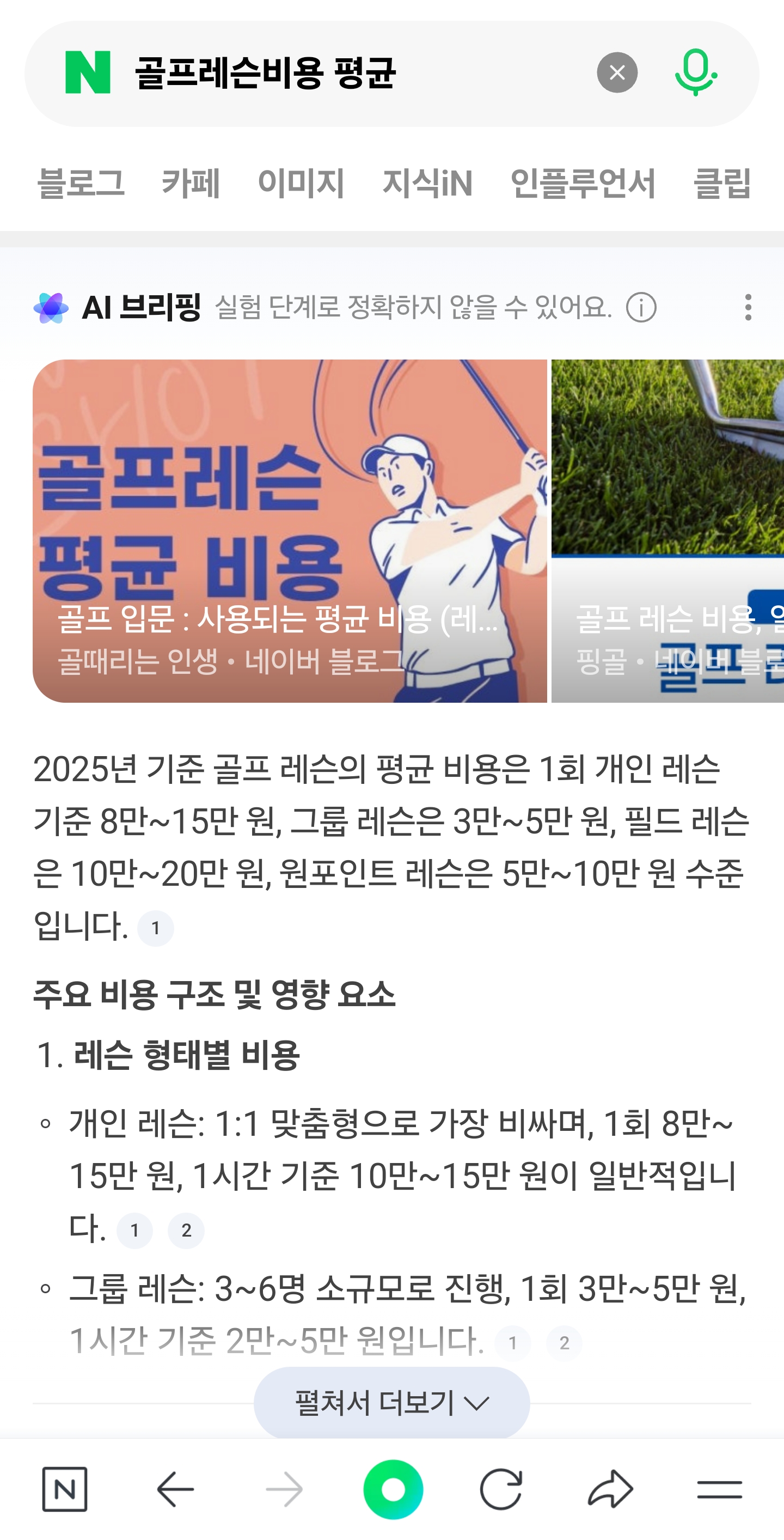
Task: Open the Naver home N button
Action: [65, 1489]
